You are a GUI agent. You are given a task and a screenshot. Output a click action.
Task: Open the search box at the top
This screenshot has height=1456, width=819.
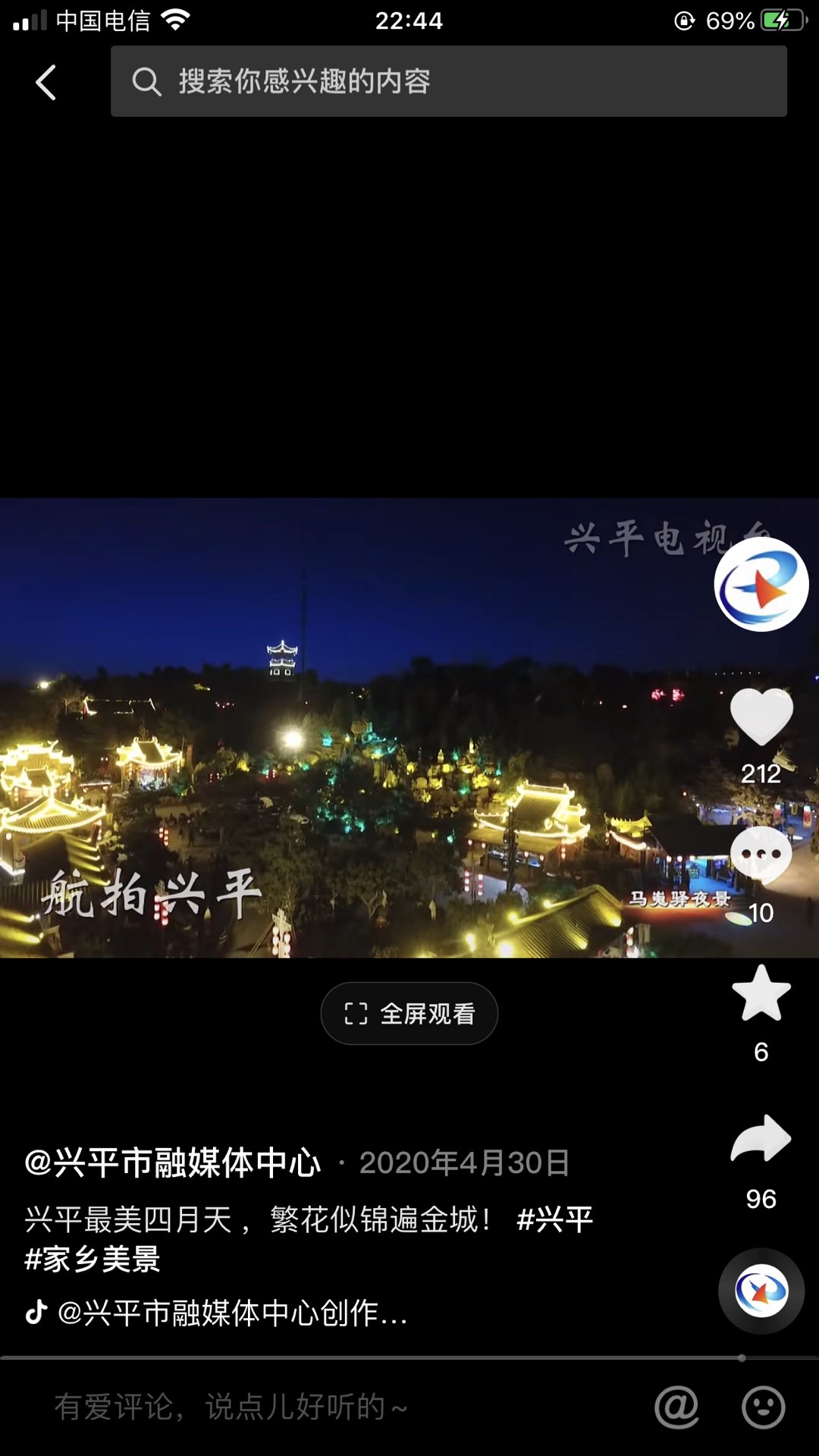[447, 81]
